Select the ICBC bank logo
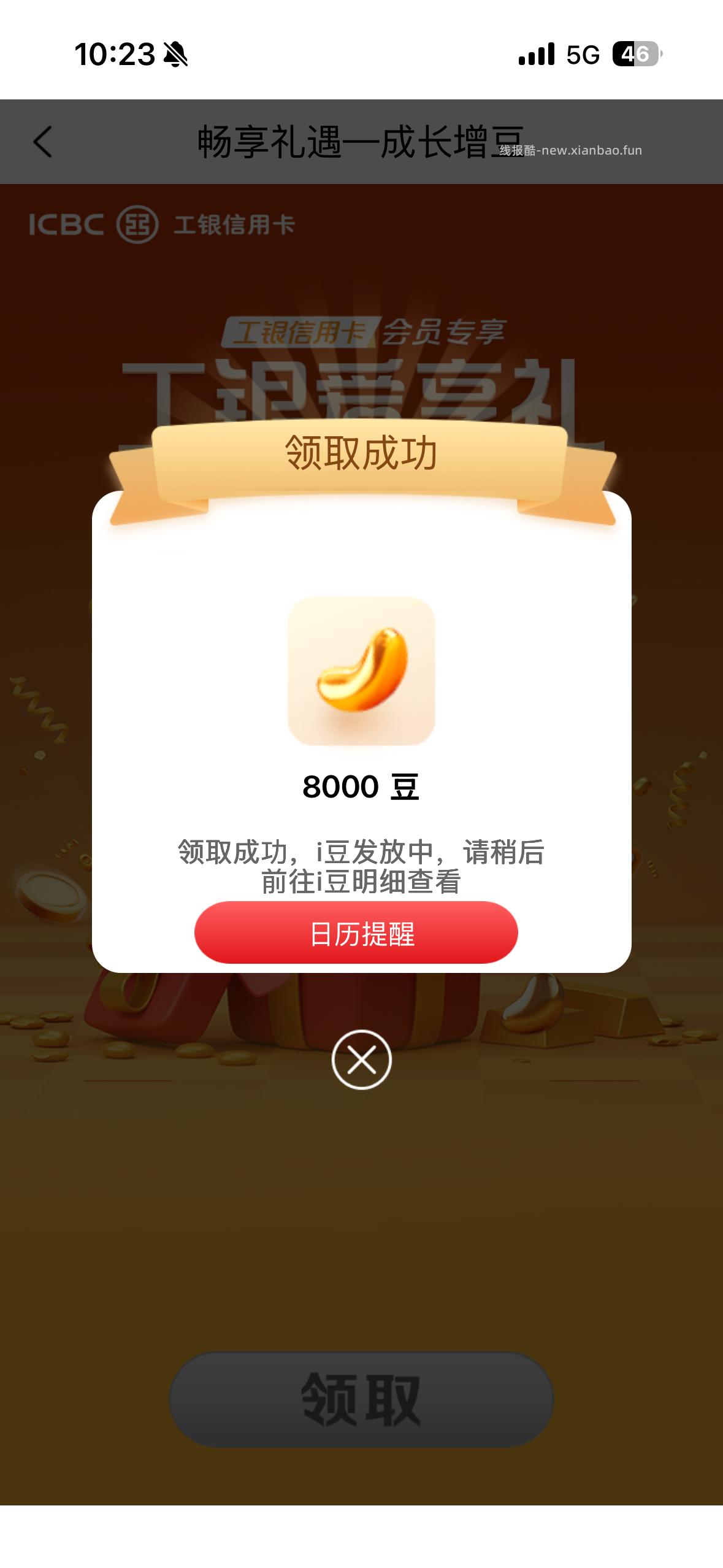 (66, 225)
